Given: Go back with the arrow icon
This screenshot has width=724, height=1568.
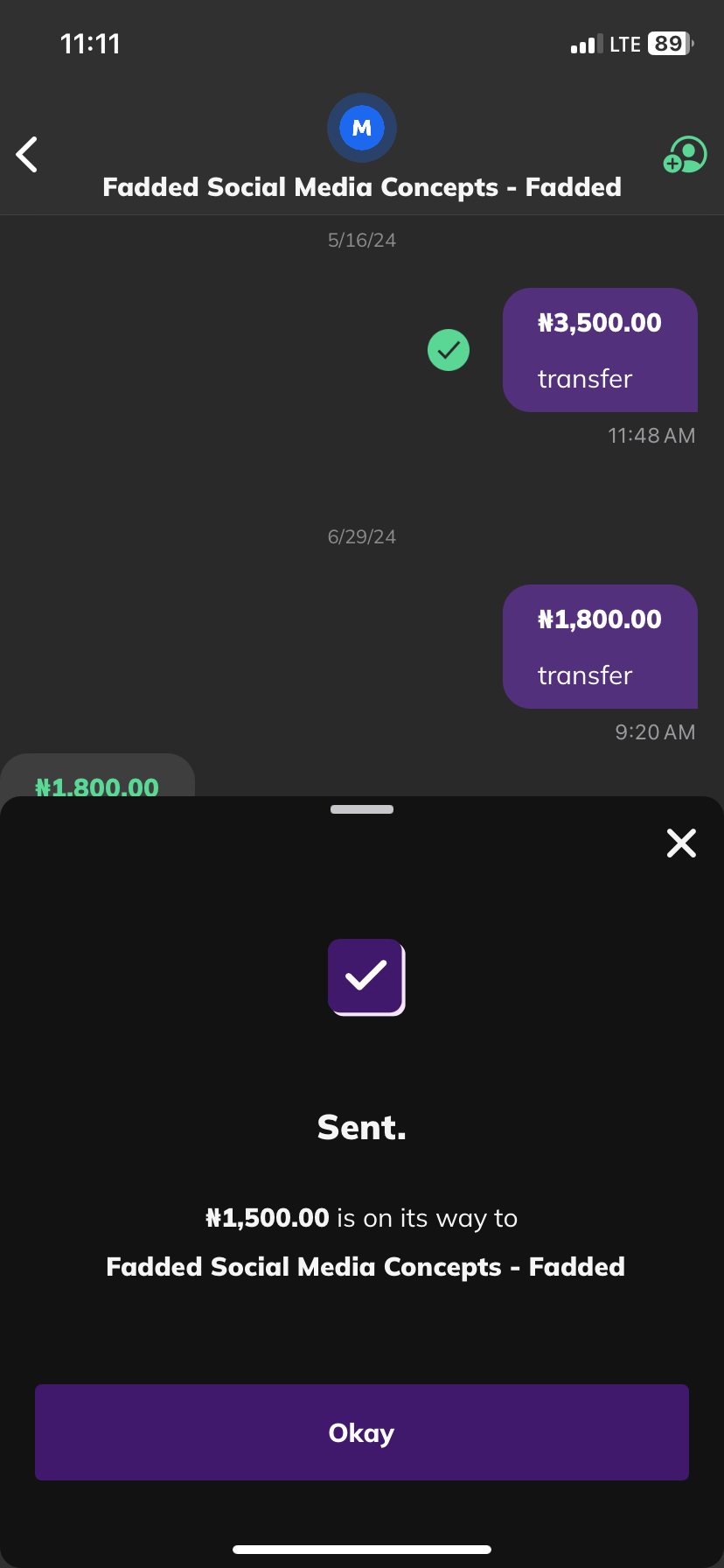Looking at the screenshot, I should tap(28, 155).
